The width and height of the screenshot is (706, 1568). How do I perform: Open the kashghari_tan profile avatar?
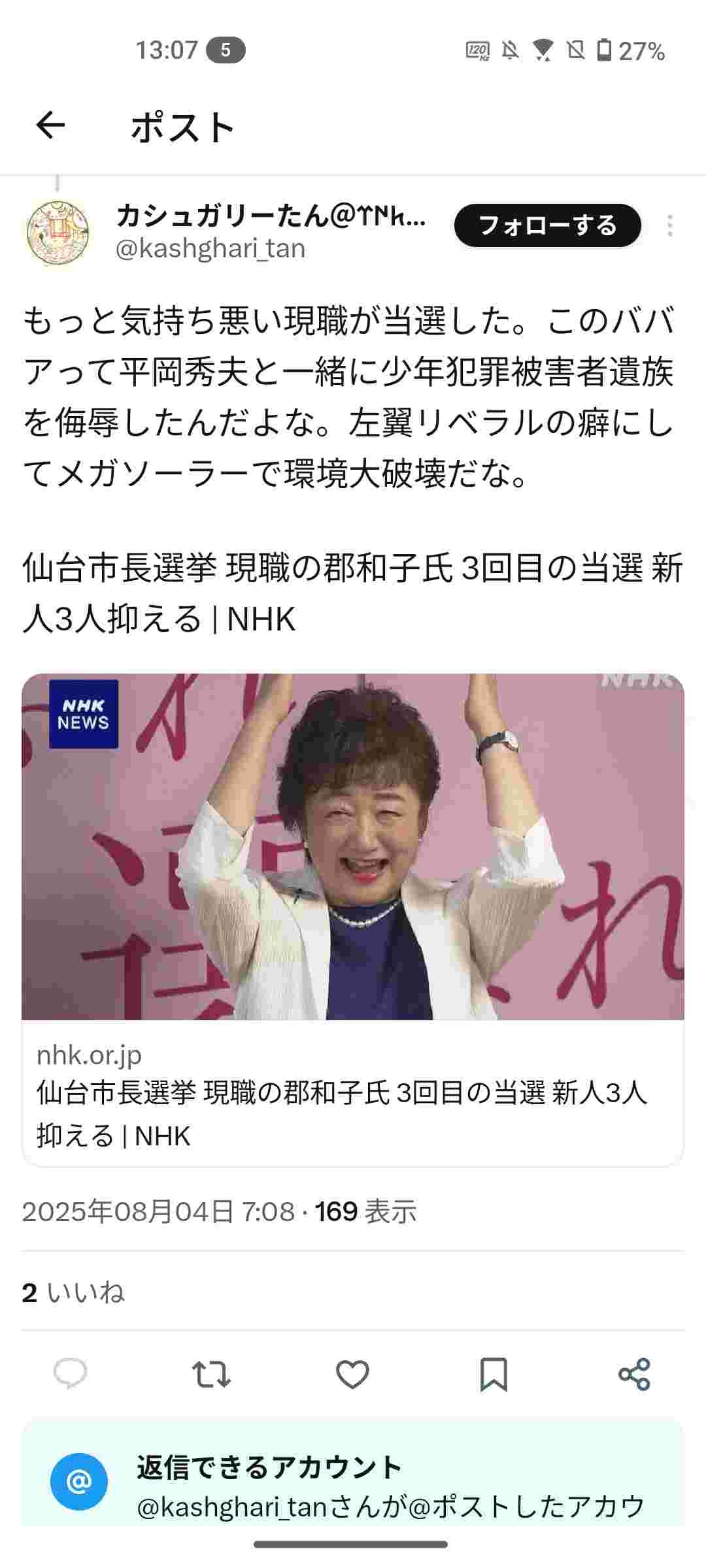coord(58,233)
